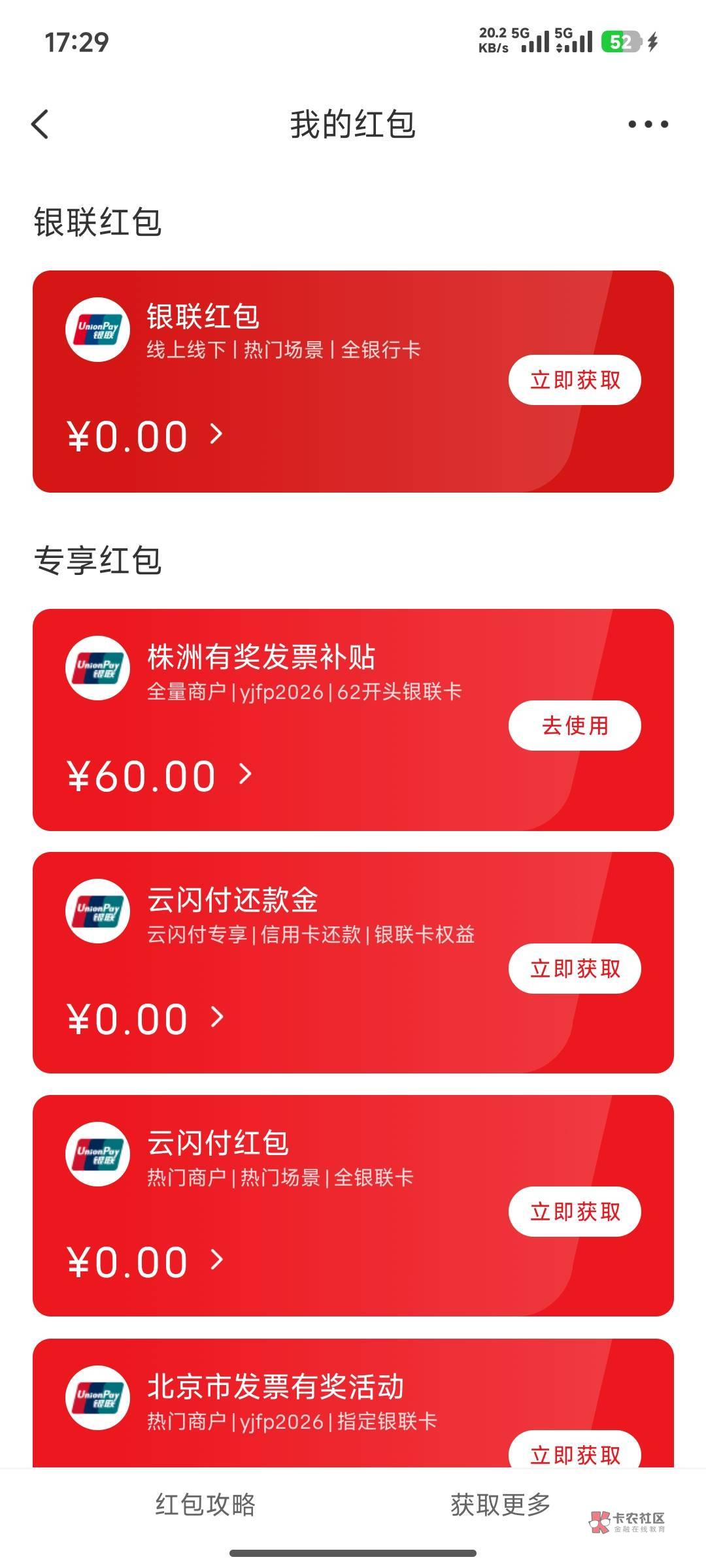Go back from 我的红包 page
This screenshot has width=706, height=1568.
coord(41,124)
